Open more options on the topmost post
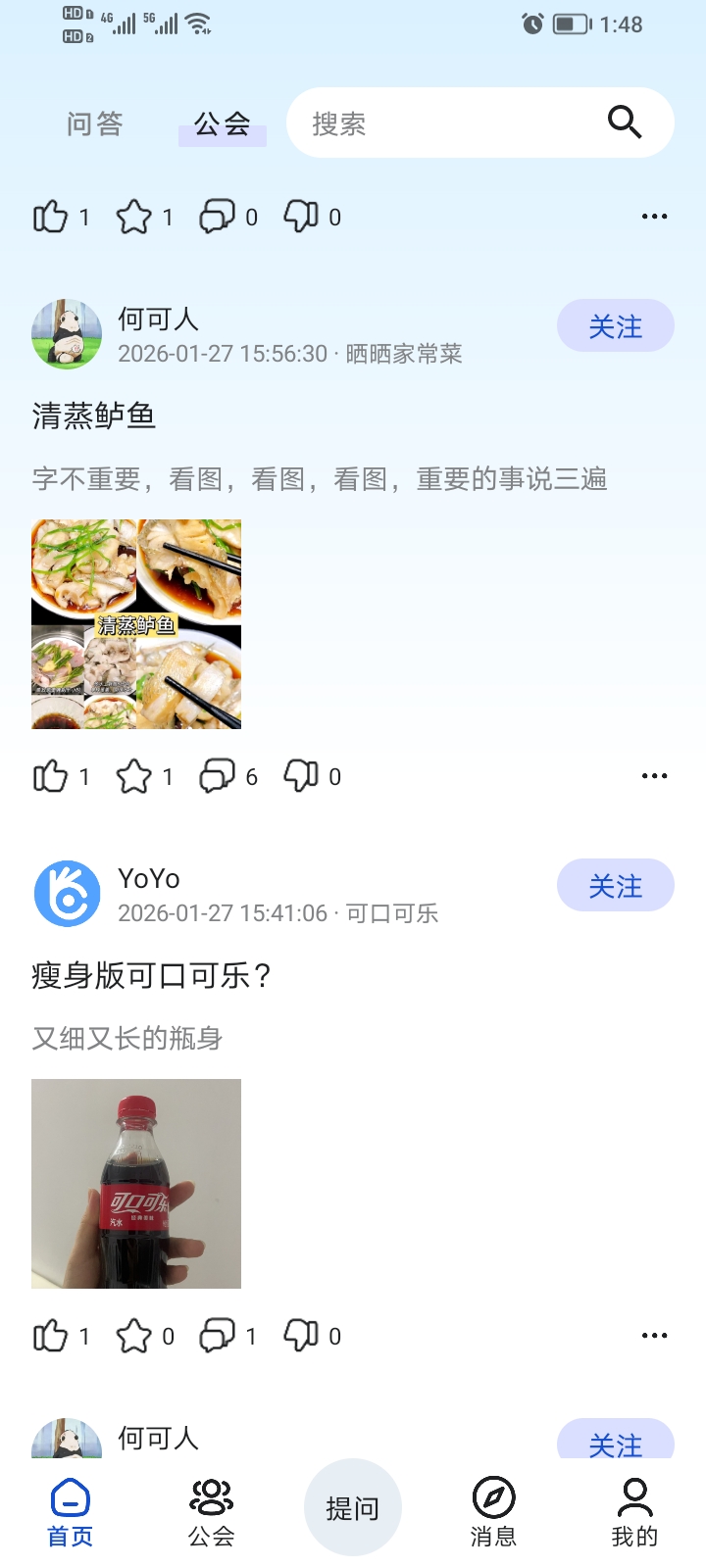 point(654,216)
